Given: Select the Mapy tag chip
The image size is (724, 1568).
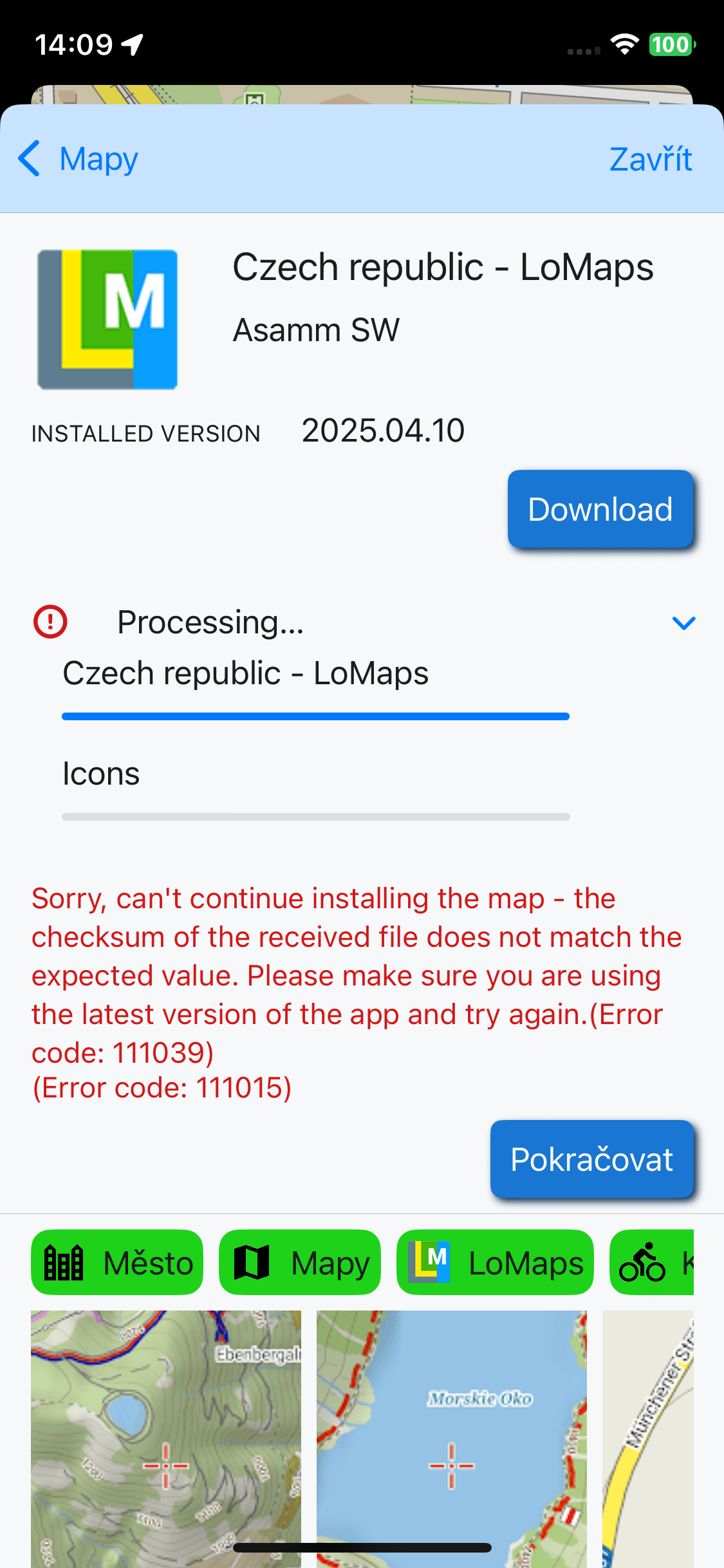Looking at the screenshot, I should coord(300,1262).
